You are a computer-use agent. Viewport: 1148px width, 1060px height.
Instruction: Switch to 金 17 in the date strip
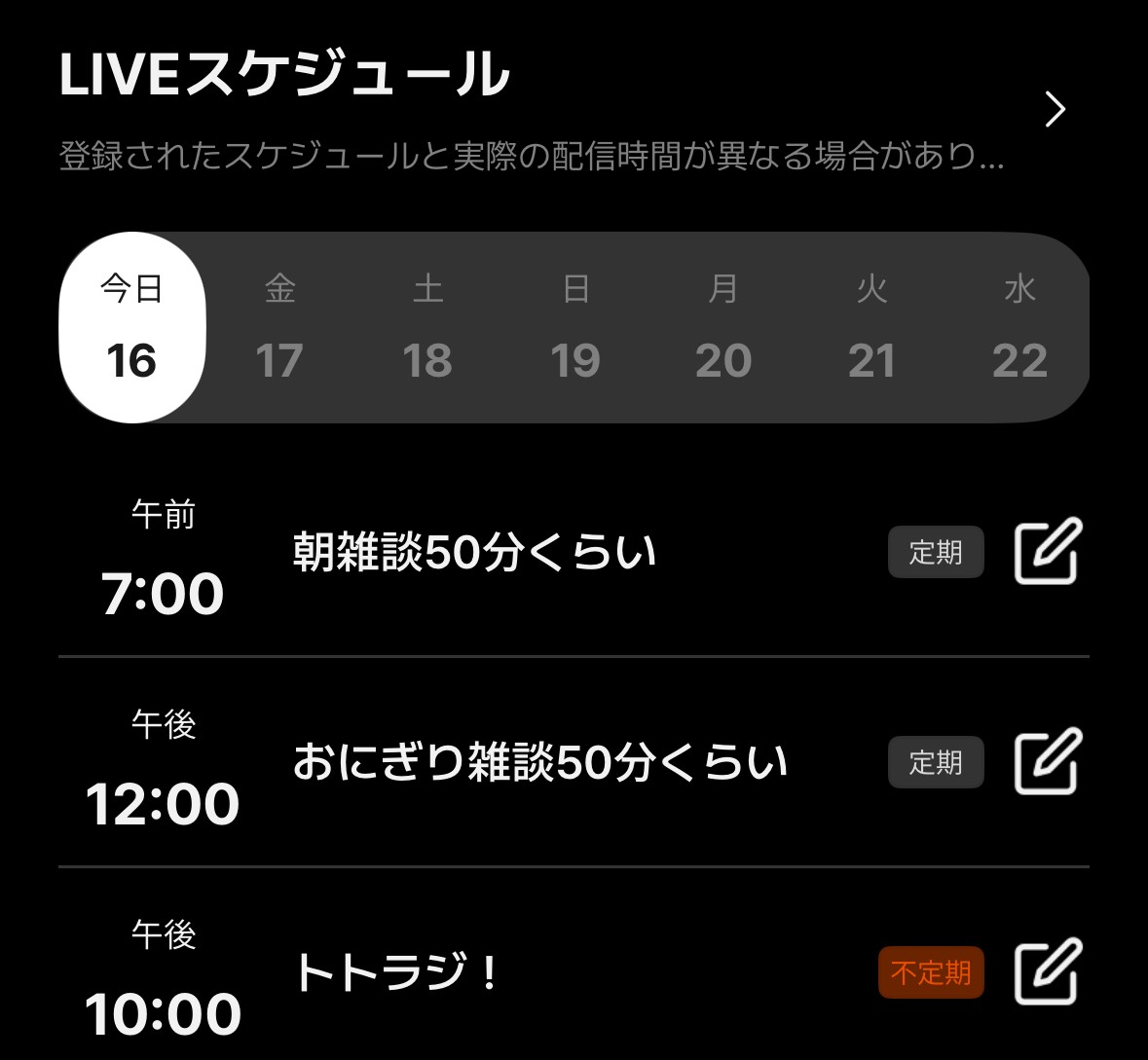tap(279, 328)
